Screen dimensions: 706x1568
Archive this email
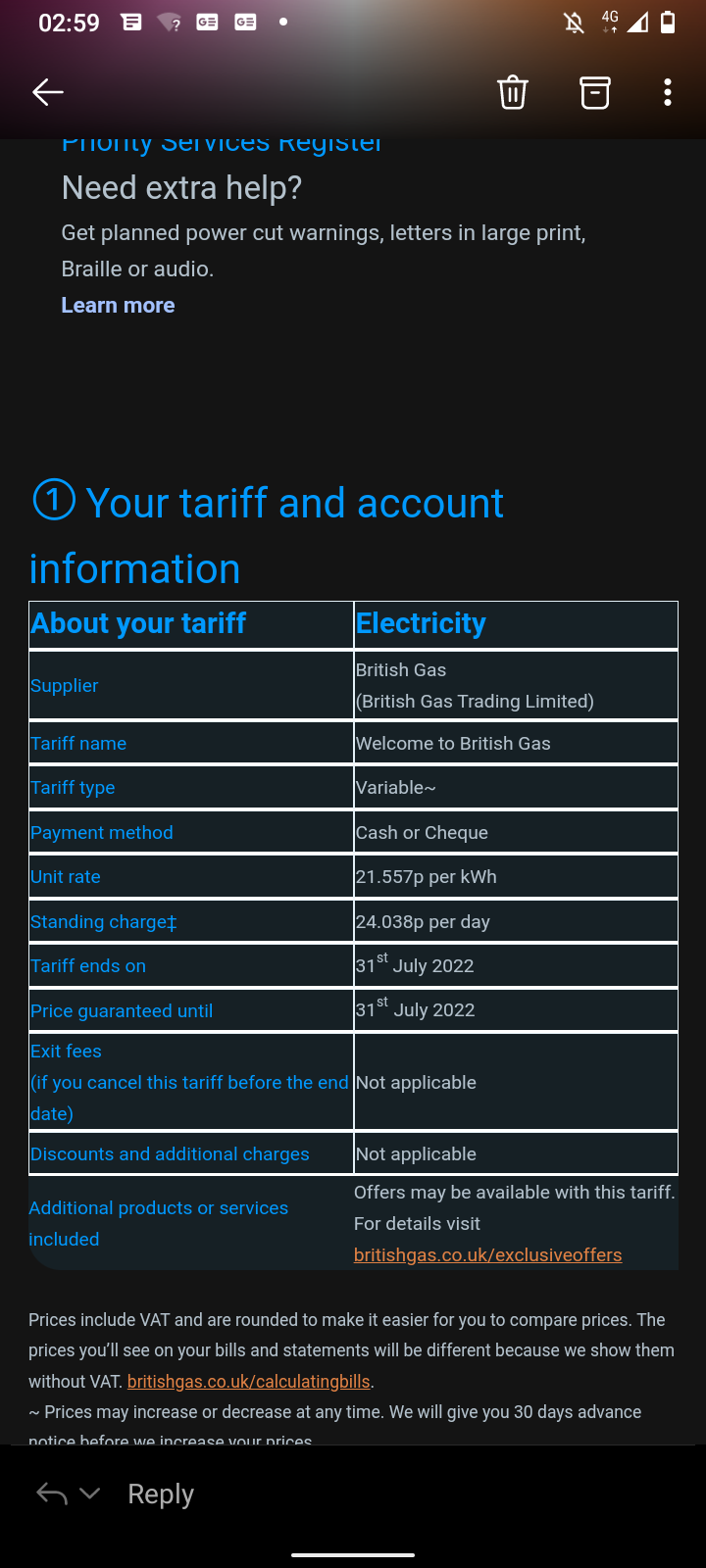point(595,92)
